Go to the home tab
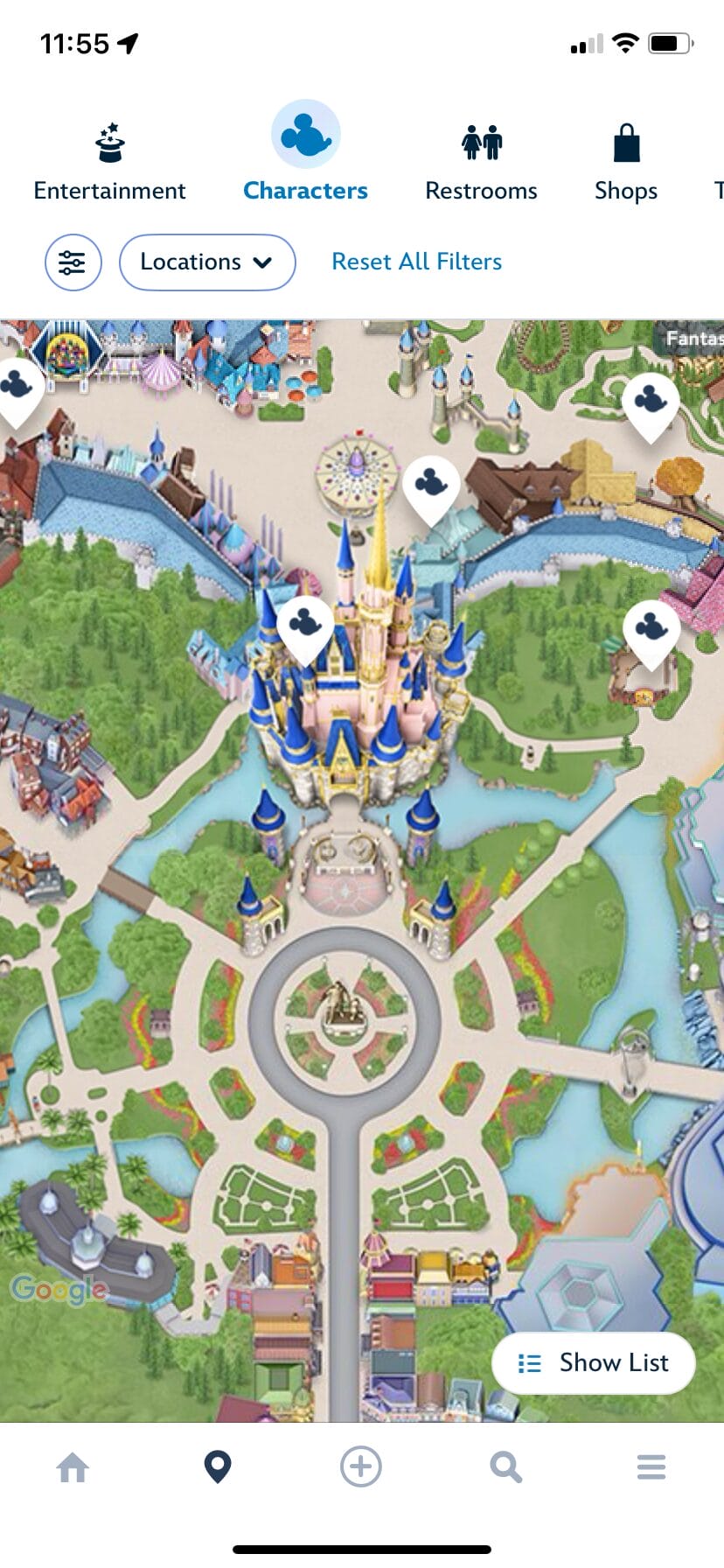Image resolution: width=724 pixels, height=1568 pixels. (73, 1466)
